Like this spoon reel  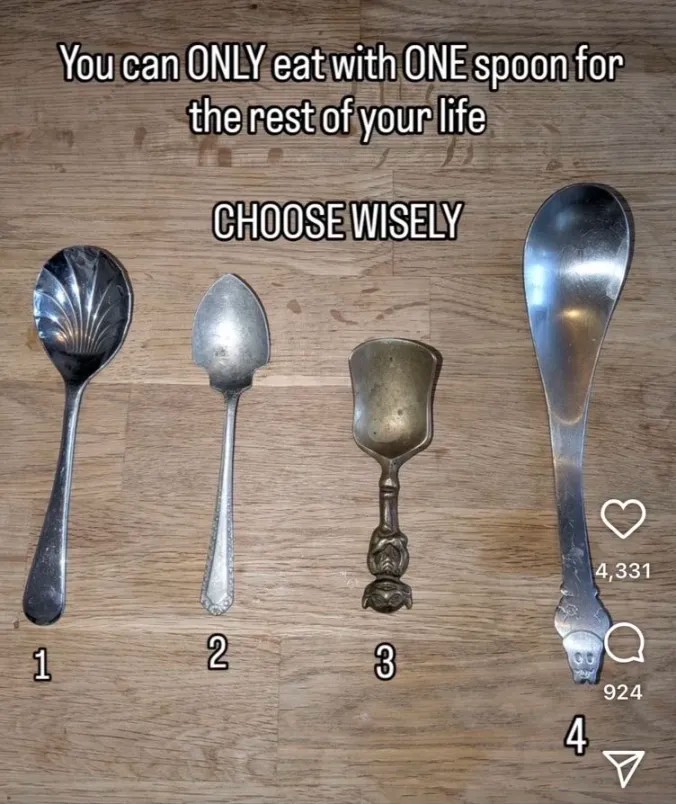pos(622,520)
